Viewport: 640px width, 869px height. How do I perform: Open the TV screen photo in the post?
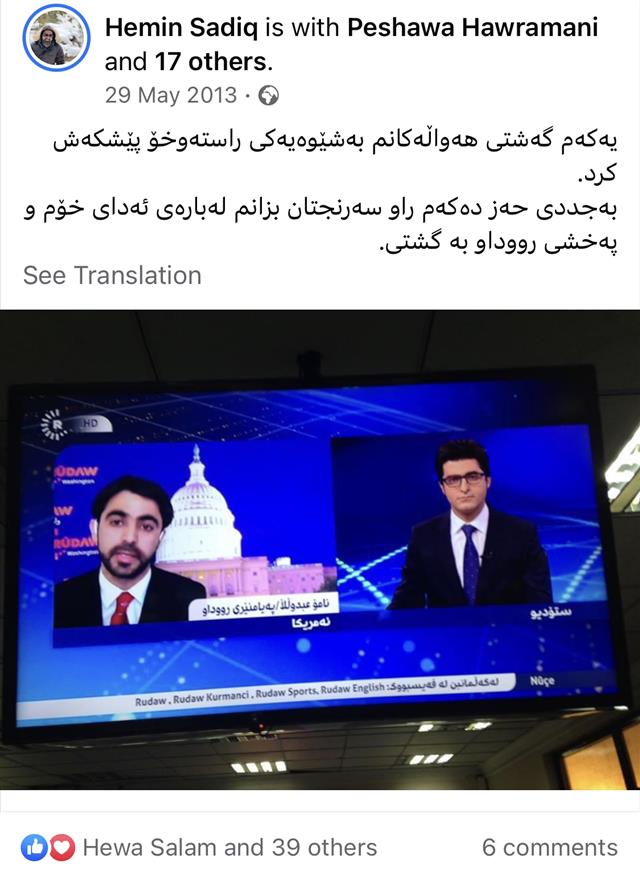pos(320,550)
